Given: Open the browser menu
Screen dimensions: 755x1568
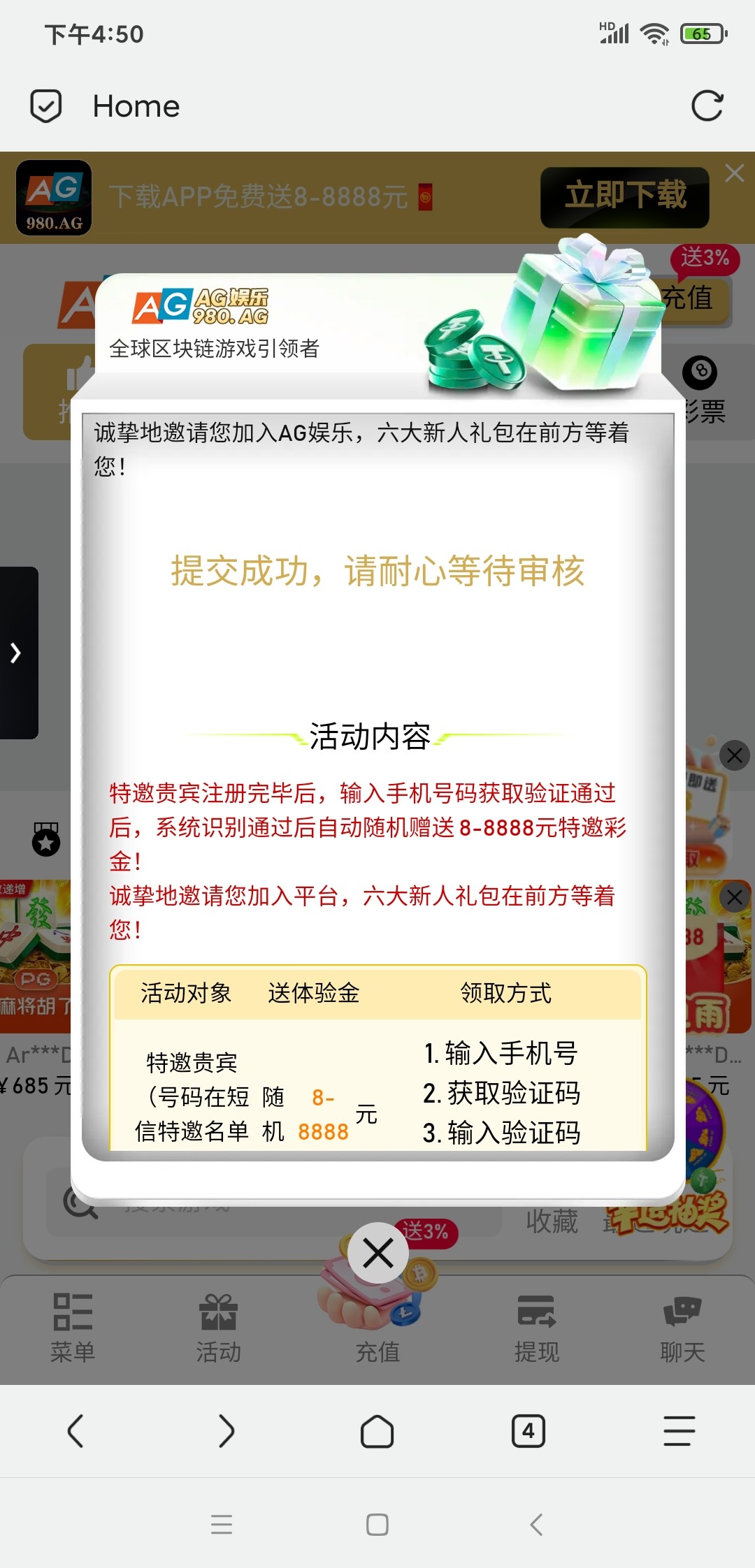Looking at the screenshot, I should point(679,1431).
